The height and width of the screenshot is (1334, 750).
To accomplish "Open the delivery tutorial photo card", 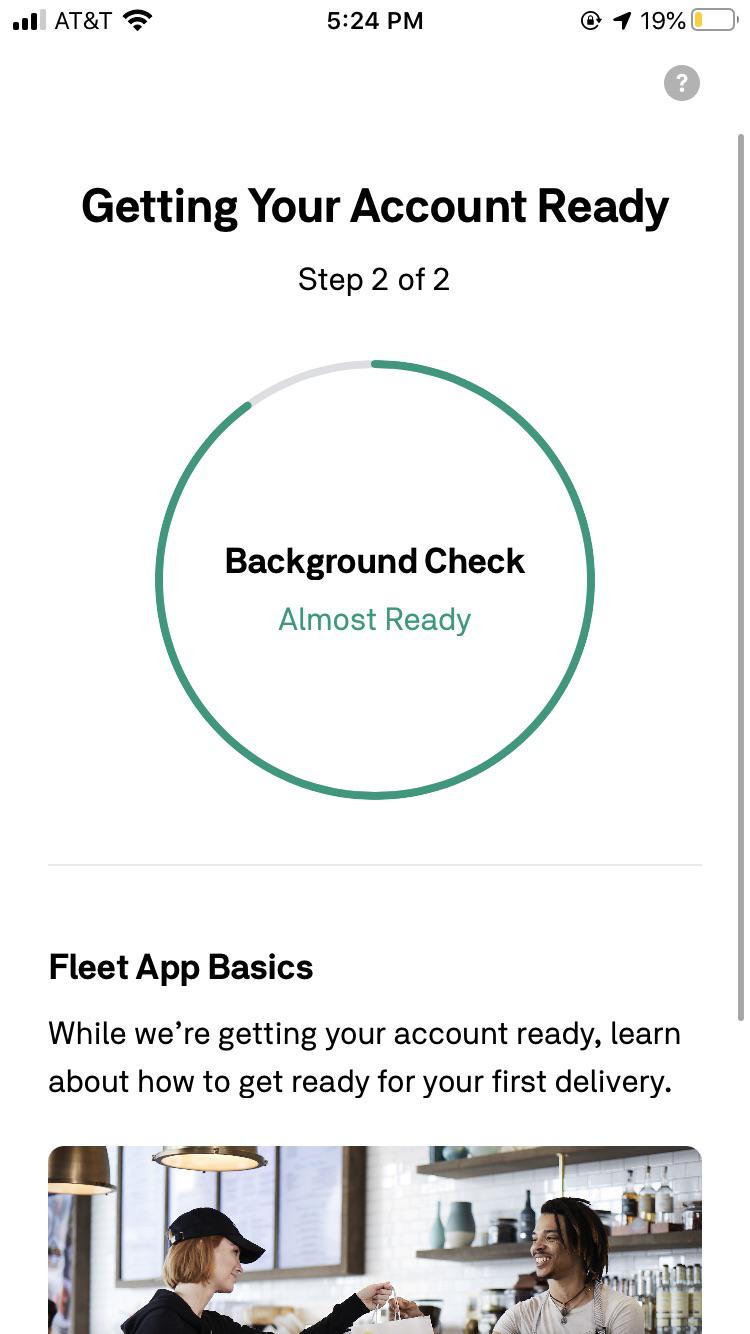I will coord(375,1240).
